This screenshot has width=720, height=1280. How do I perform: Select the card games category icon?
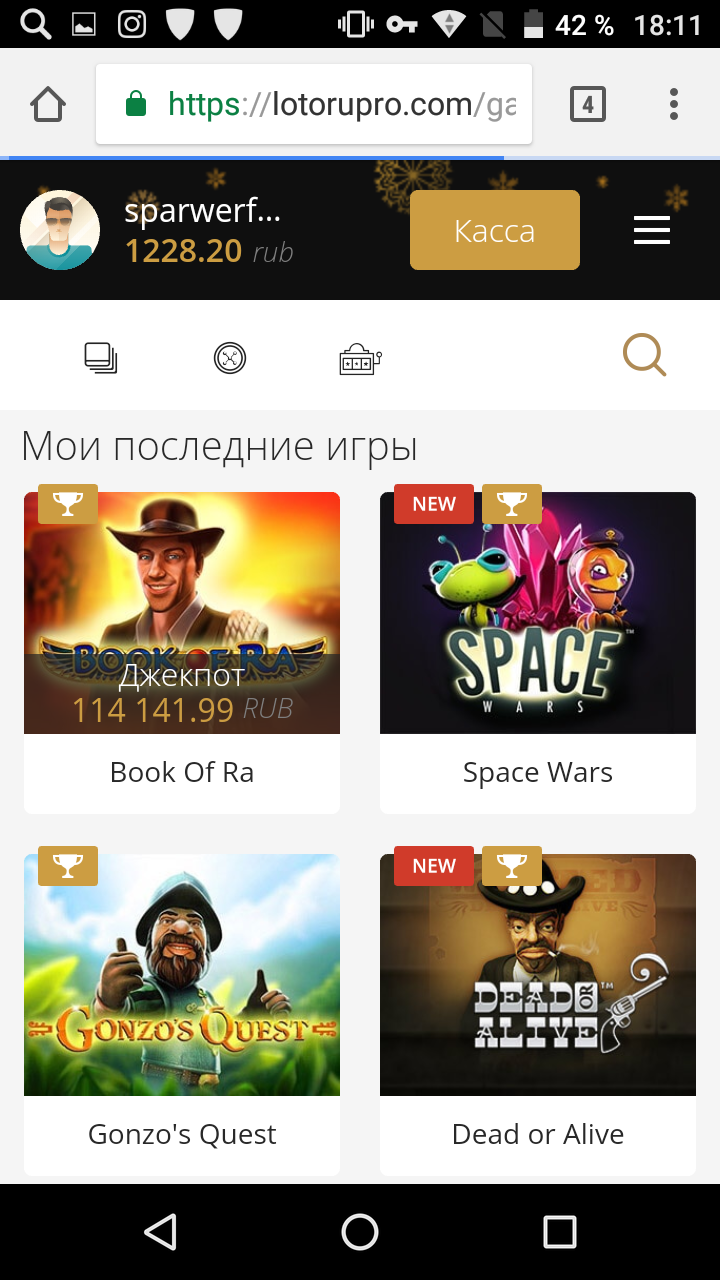tap(100, 357)
